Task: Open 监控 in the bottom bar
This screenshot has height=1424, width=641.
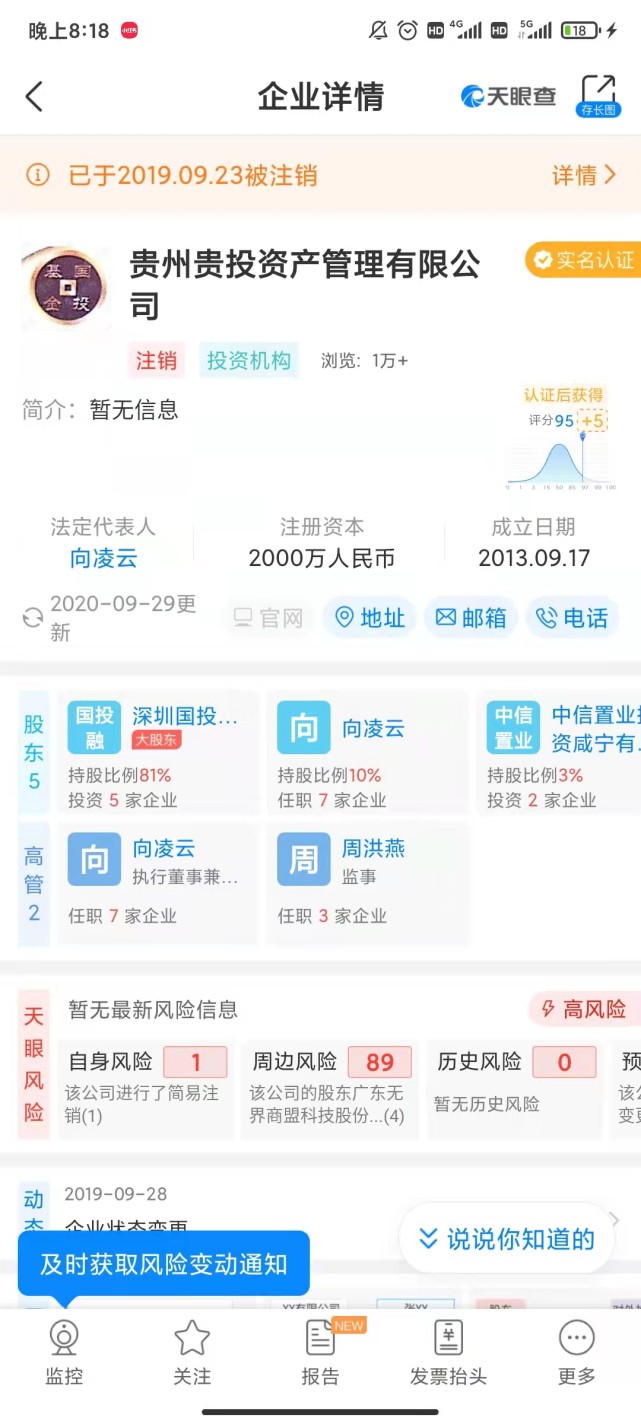Action: coord(64,1352)
